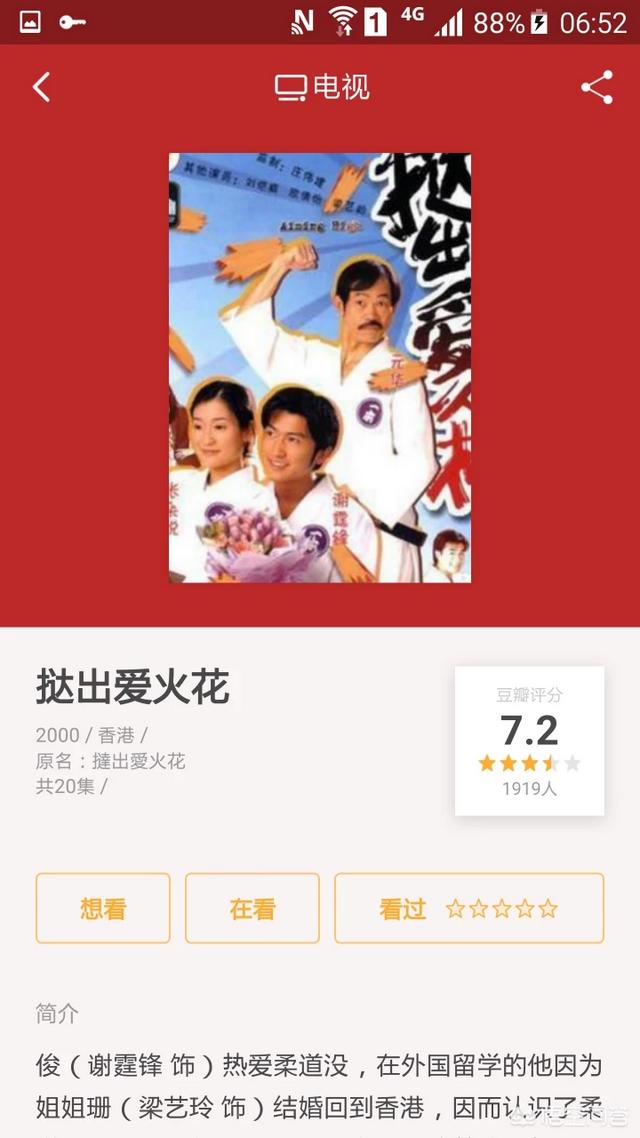Open the 挞出爱火花 poster image

coord(320,367)
